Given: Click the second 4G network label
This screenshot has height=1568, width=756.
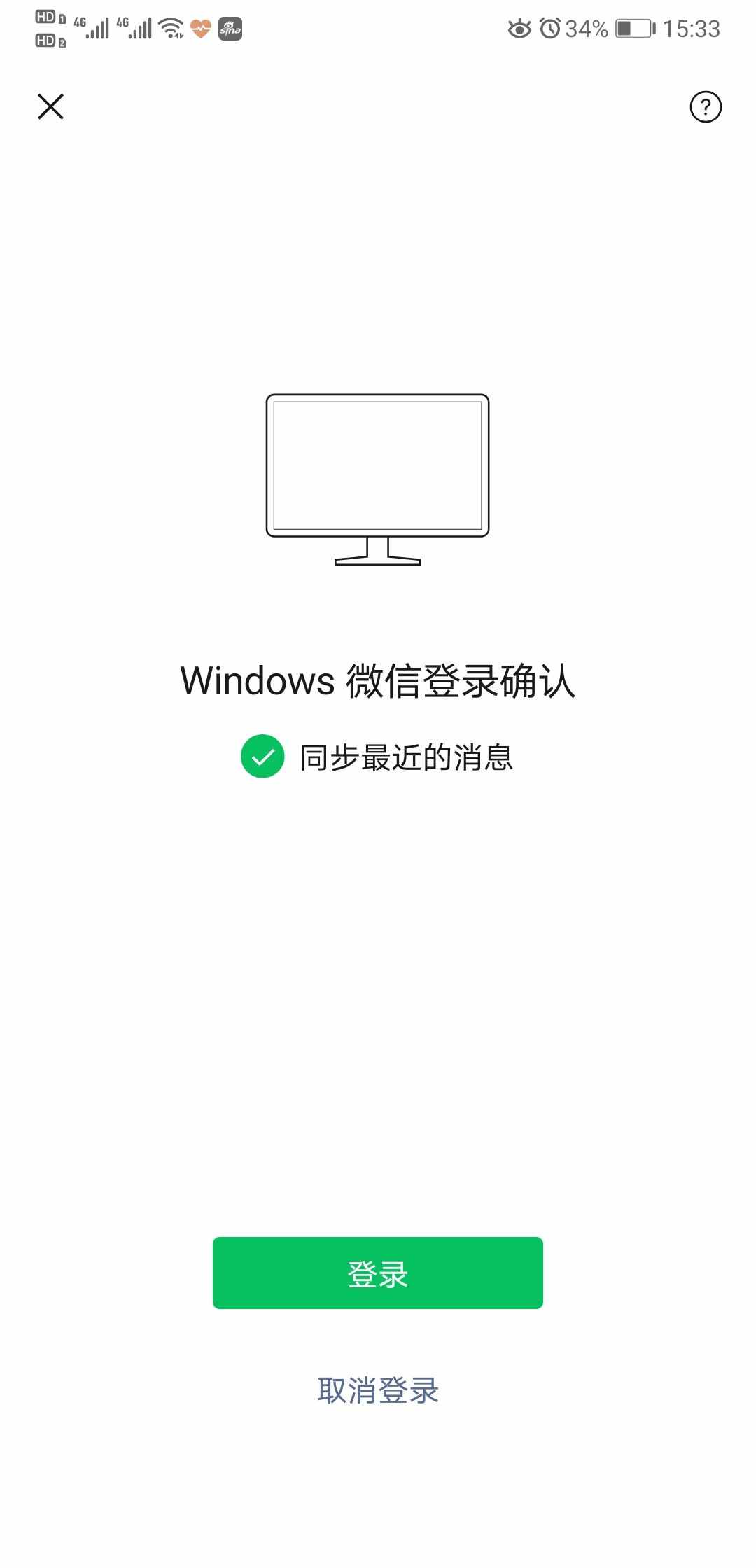Looking at the screenshot, I should (122, 21).
